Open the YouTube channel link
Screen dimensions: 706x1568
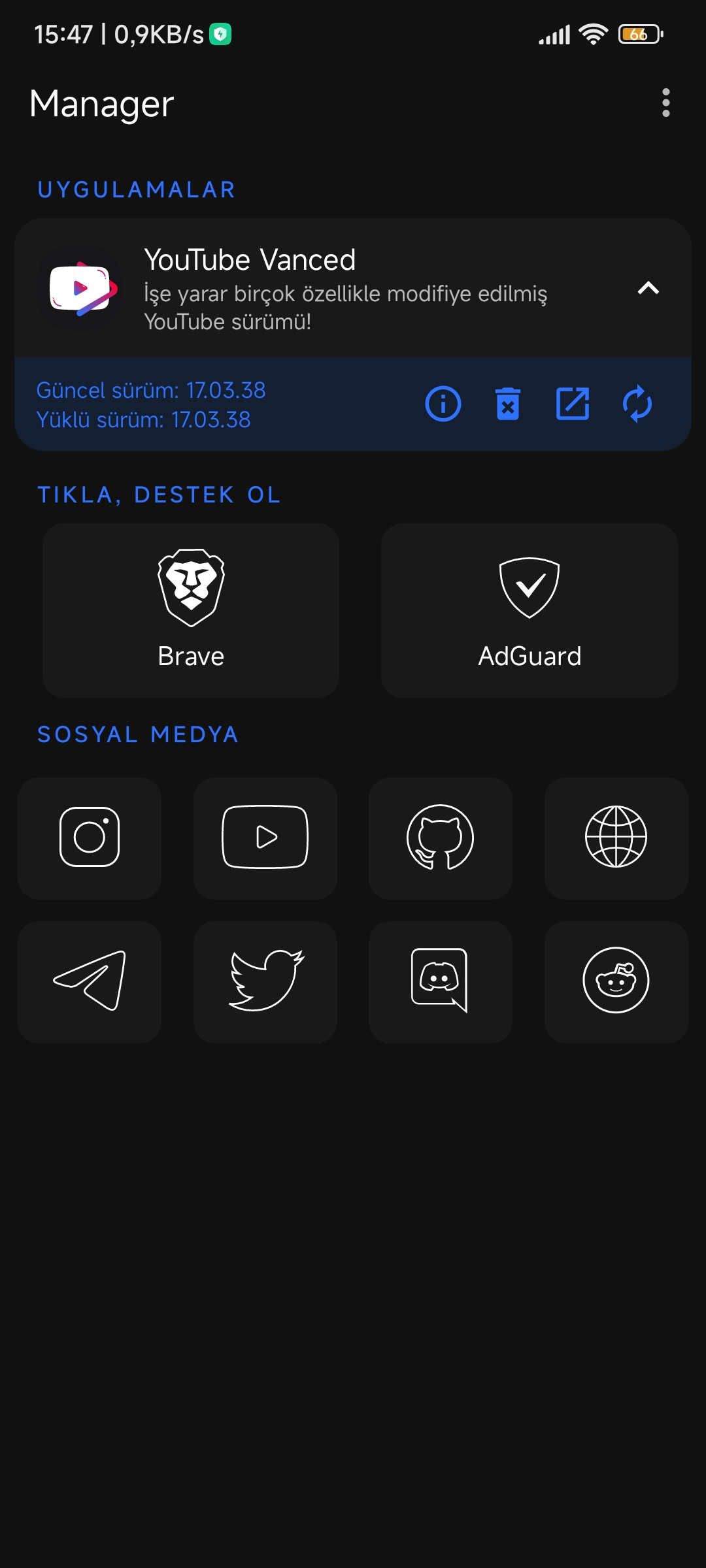[265, 838]
